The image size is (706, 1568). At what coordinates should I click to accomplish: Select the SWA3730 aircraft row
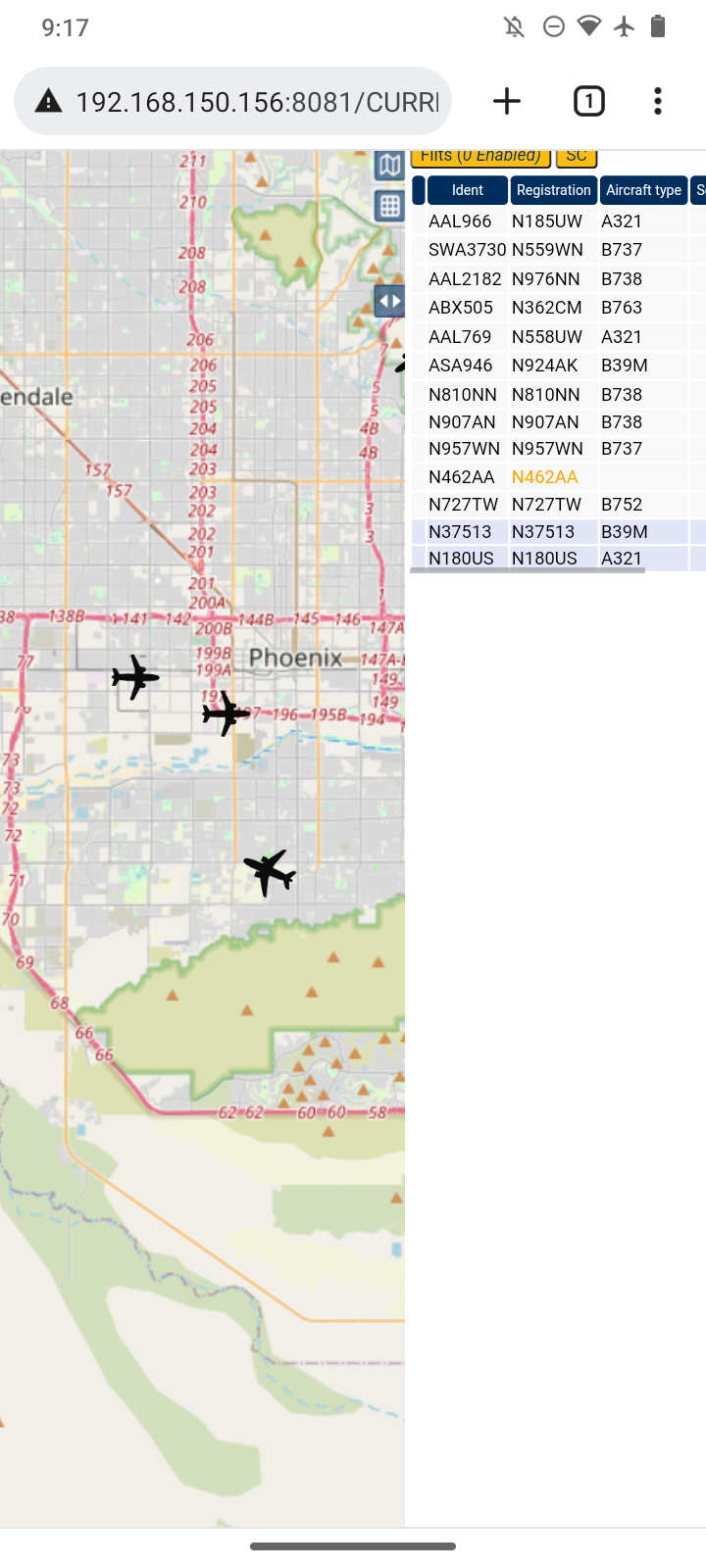pos(558,250)
